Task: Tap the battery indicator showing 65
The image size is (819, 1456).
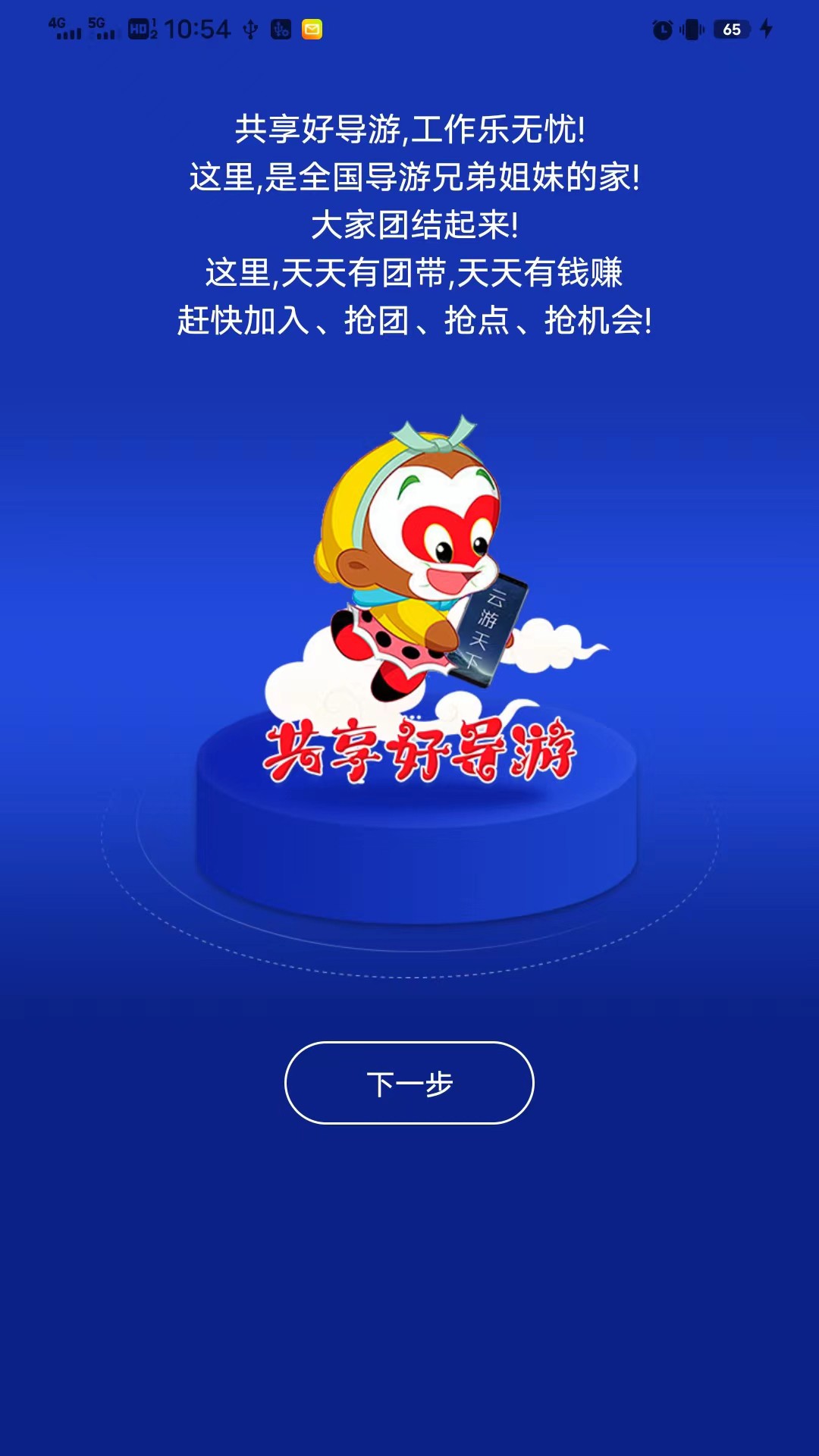Action: pos(731,29)
